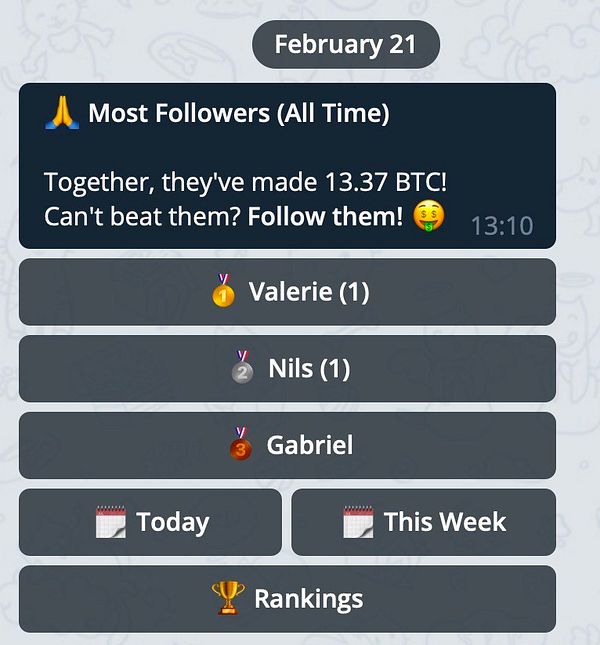600x645 pixels.
Task: Open Valerie's gold medal entry
Action: [287, 292]
